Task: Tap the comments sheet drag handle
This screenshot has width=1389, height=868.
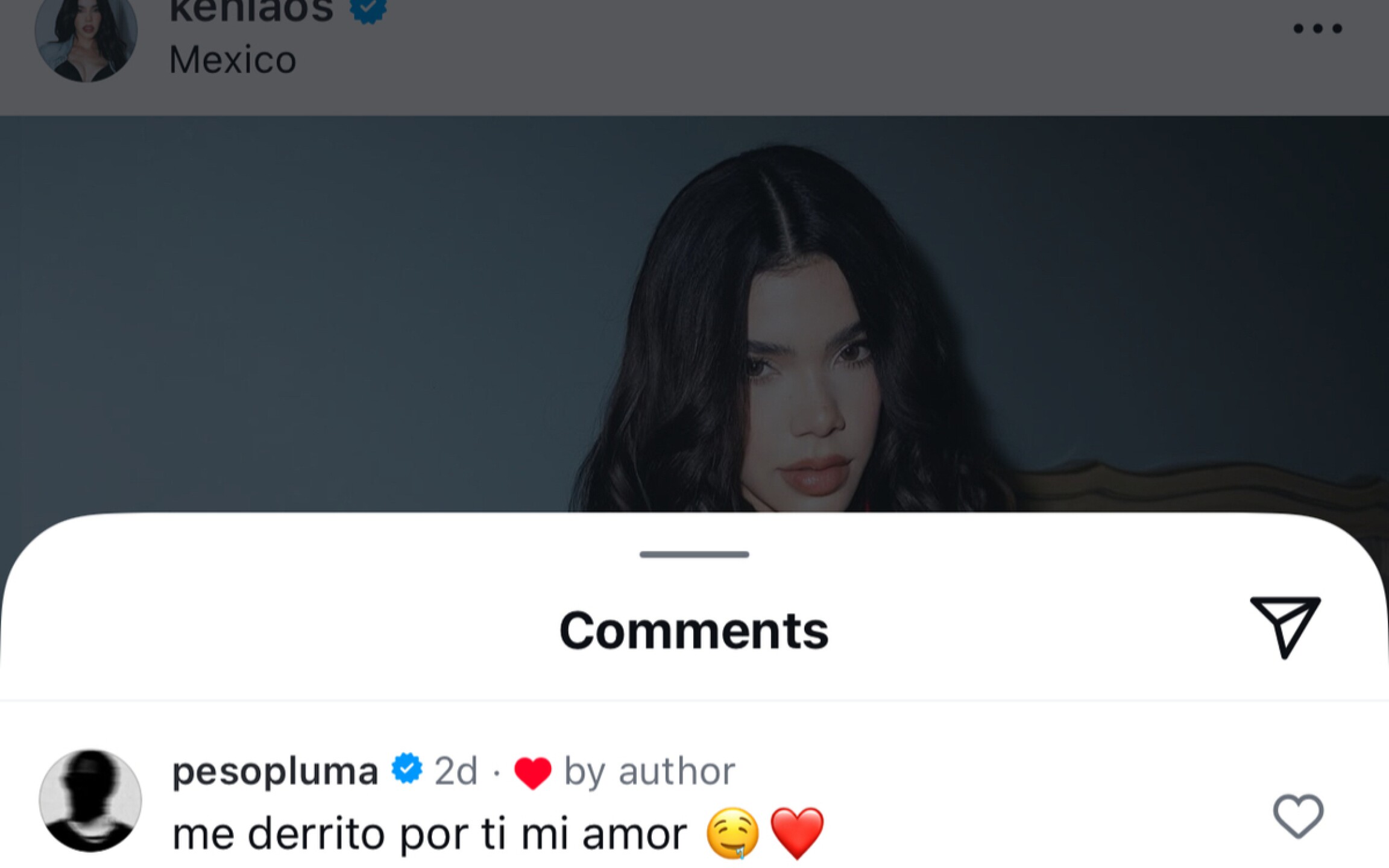Action: click(694, 555)
